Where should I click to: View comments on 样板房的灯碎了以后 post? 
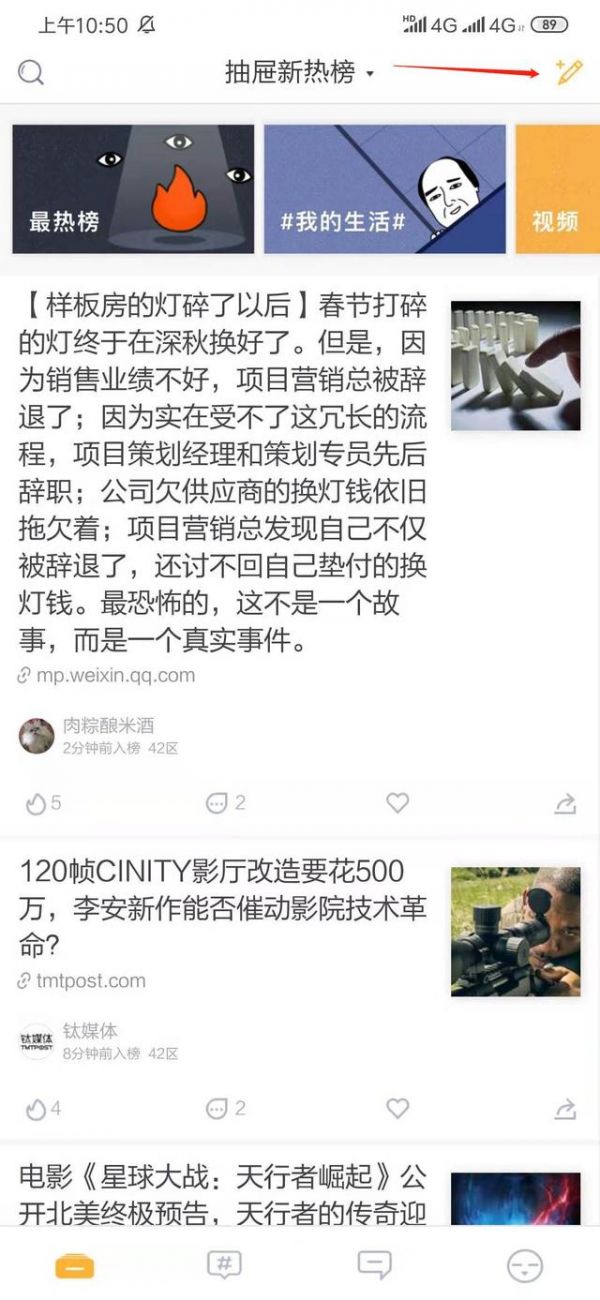tap(225, 803)
